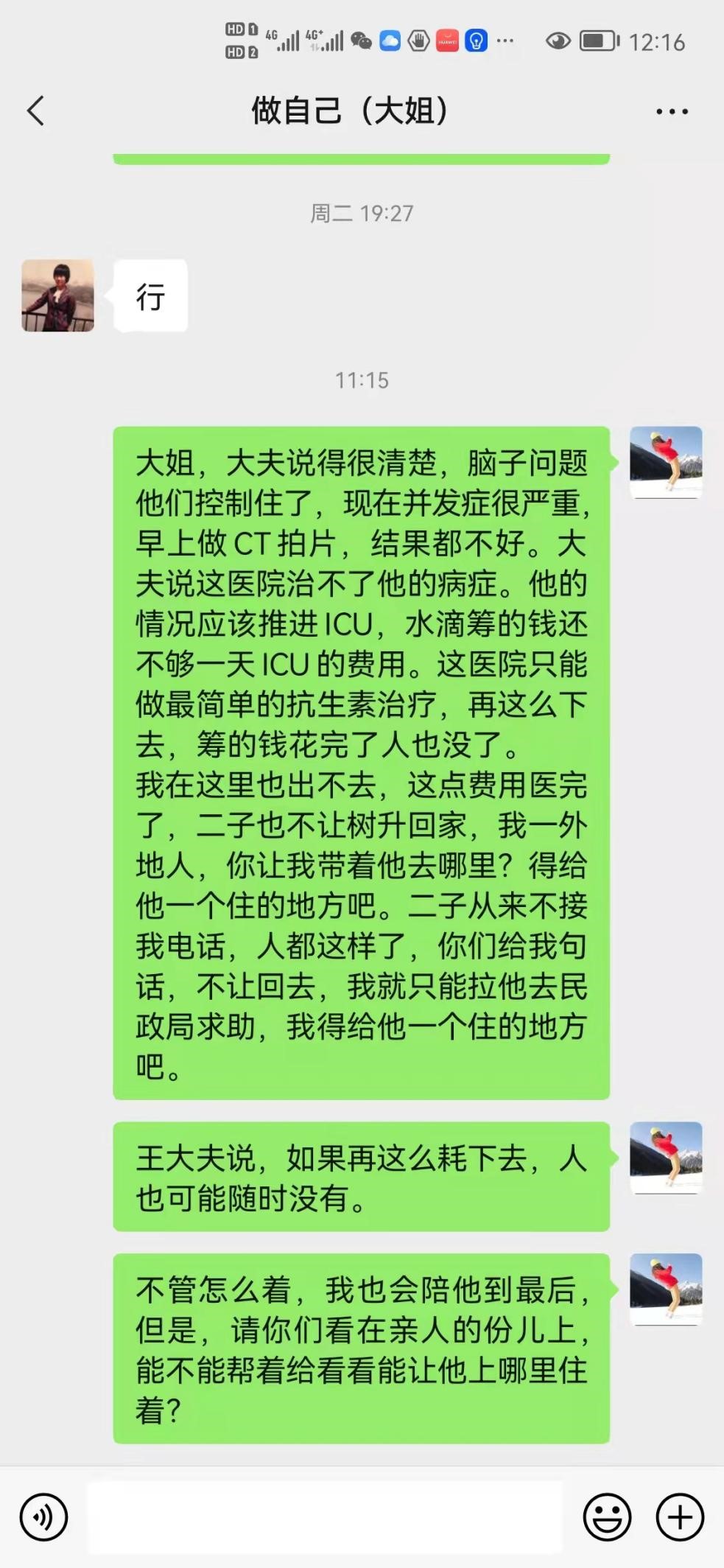Open the emoji picker
Image resolution: width=724 pixels, height=1568 pixels.
point(607,1517)
